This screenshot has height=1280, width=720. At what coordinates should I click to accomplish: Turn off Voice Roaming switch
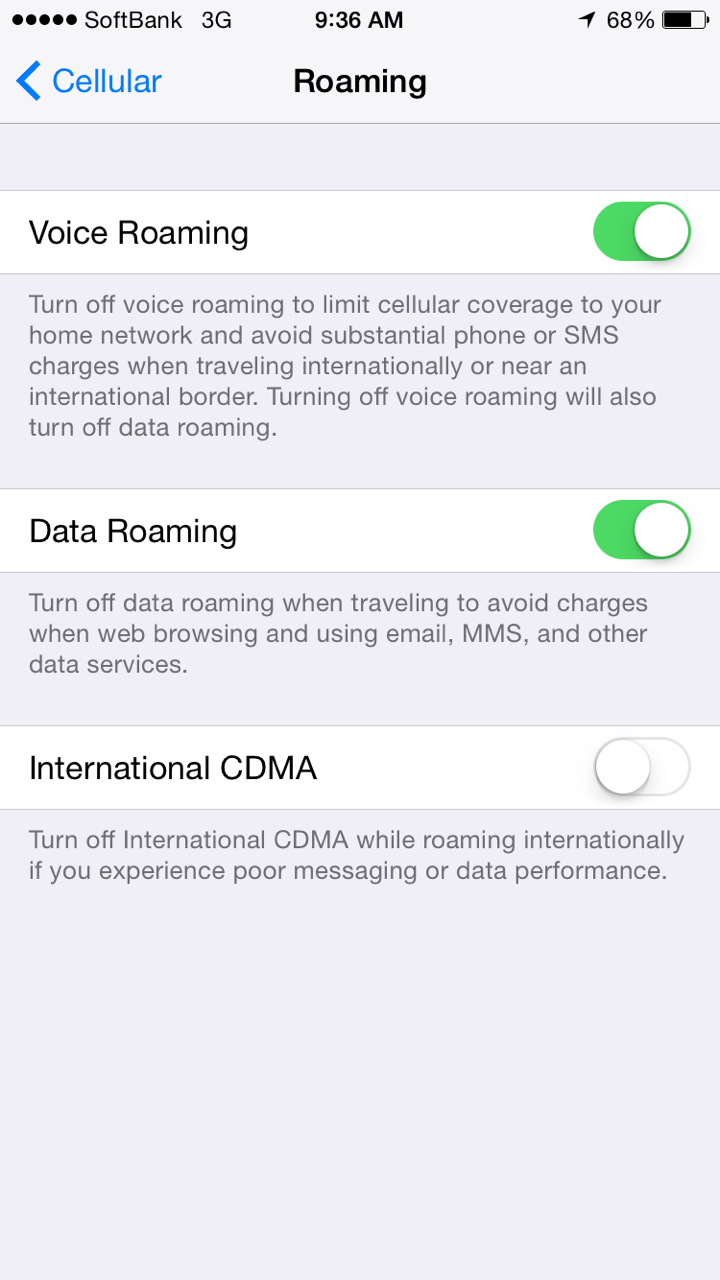pyautogui.click(x=642, y=232)
